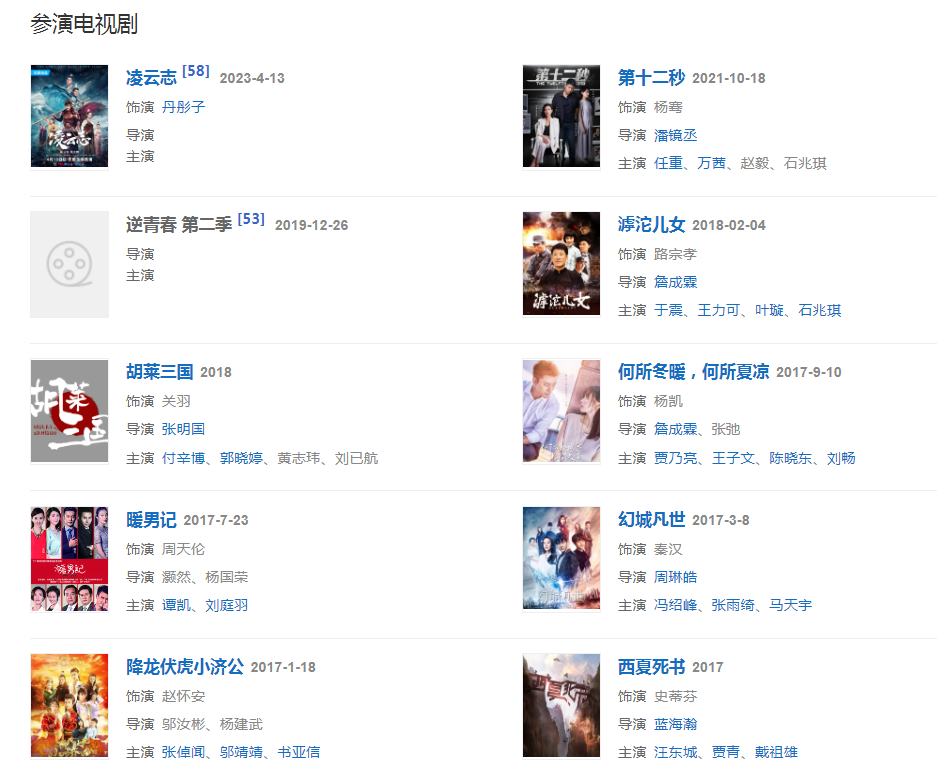Image resolution: width=937 pixels, height=778 pixels.
Task: Open the 胡莱三国 title link
Action: coord(159,372)
